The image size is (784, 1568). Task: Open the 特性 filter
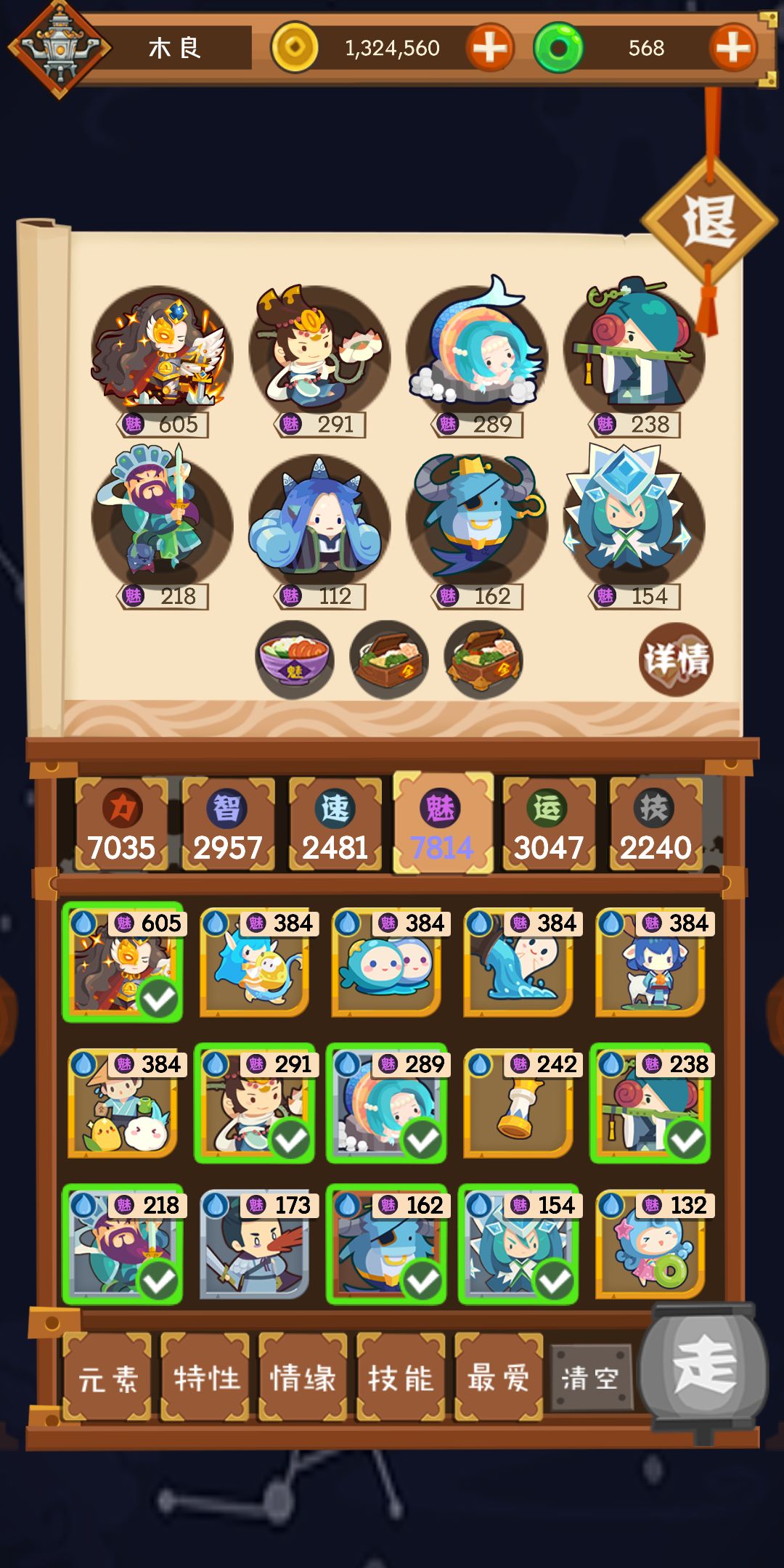tap(205, 1377)
